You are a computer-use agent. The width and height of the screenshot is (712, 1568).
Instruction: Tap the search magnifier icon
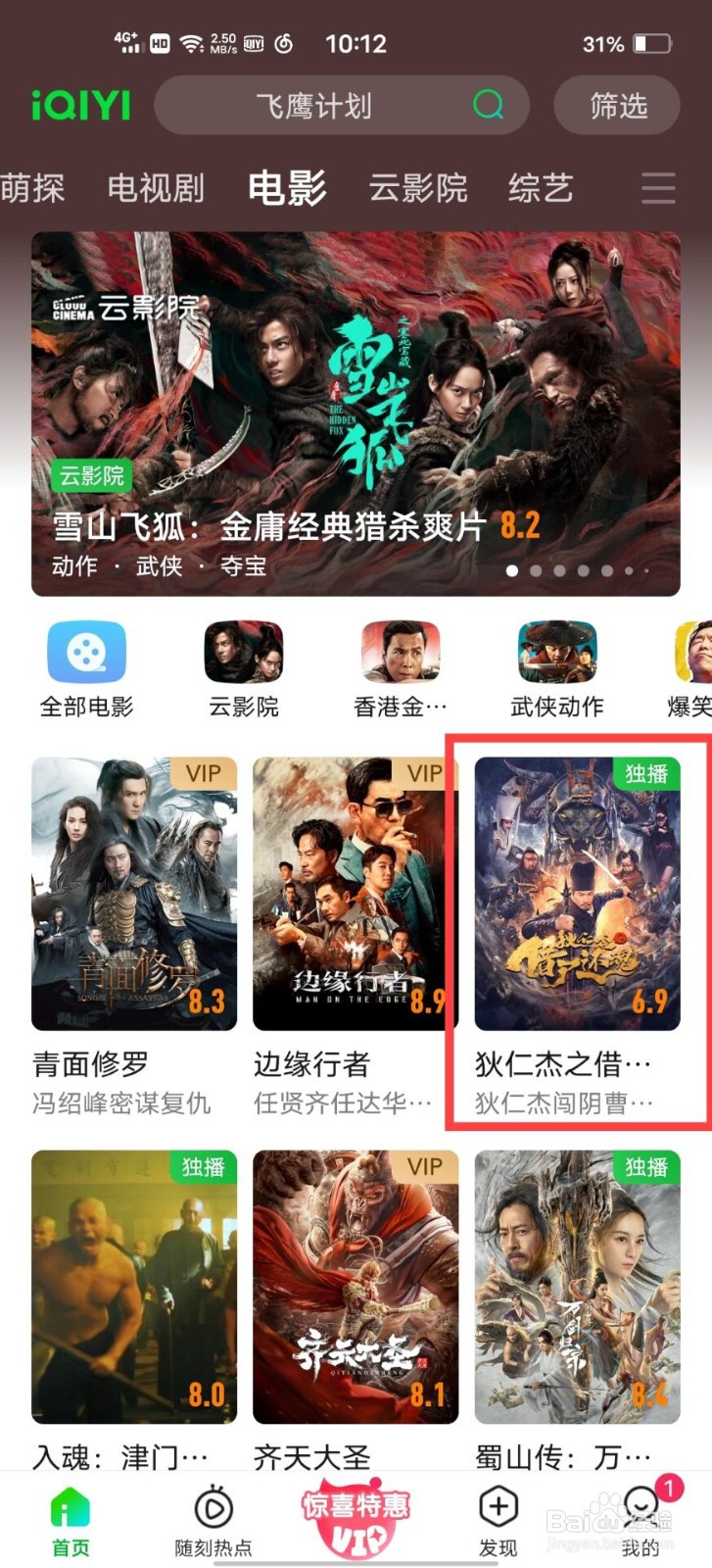pos(487,105)
